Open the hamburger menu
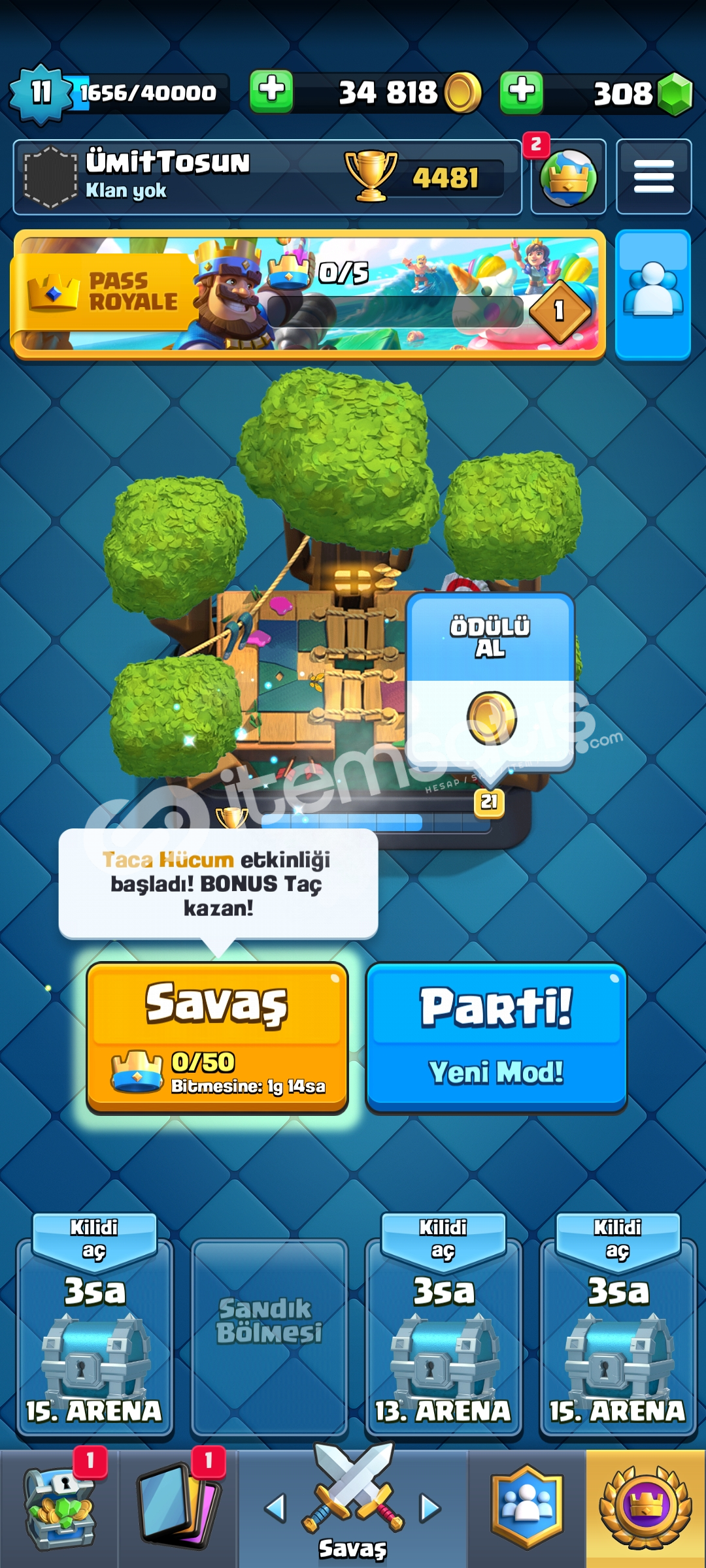 point(654,177)
